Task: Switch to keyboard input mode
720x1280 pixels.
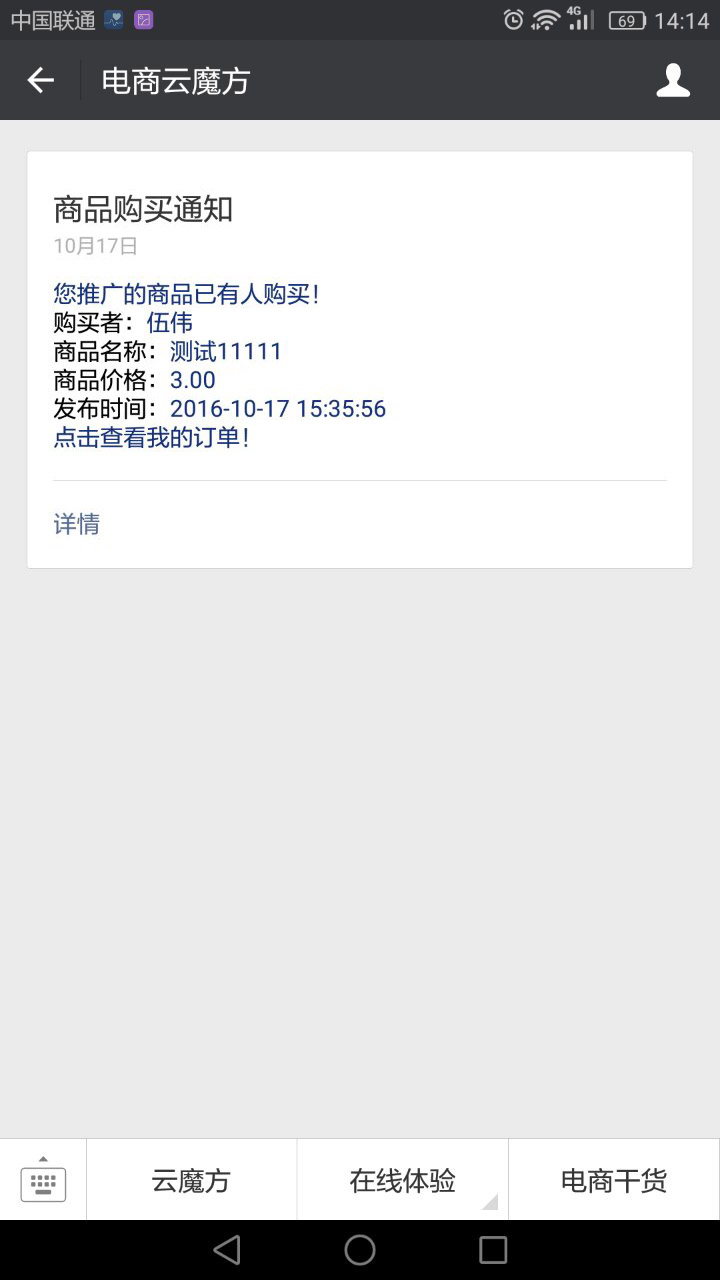Action: point(43,1181)
